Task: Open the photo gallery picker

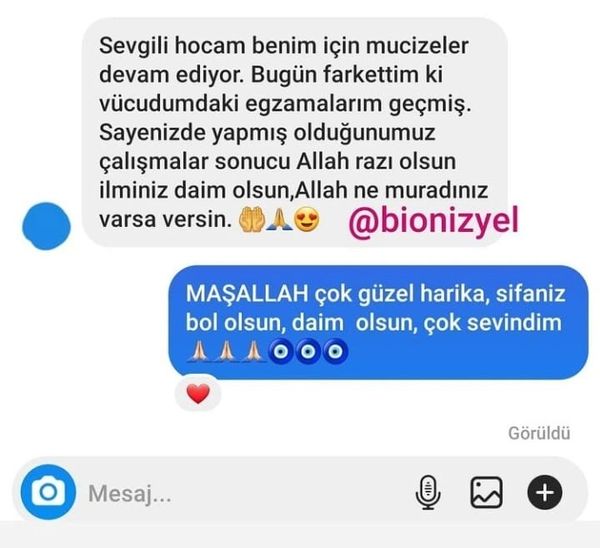Action: click(x=487, y=492)
